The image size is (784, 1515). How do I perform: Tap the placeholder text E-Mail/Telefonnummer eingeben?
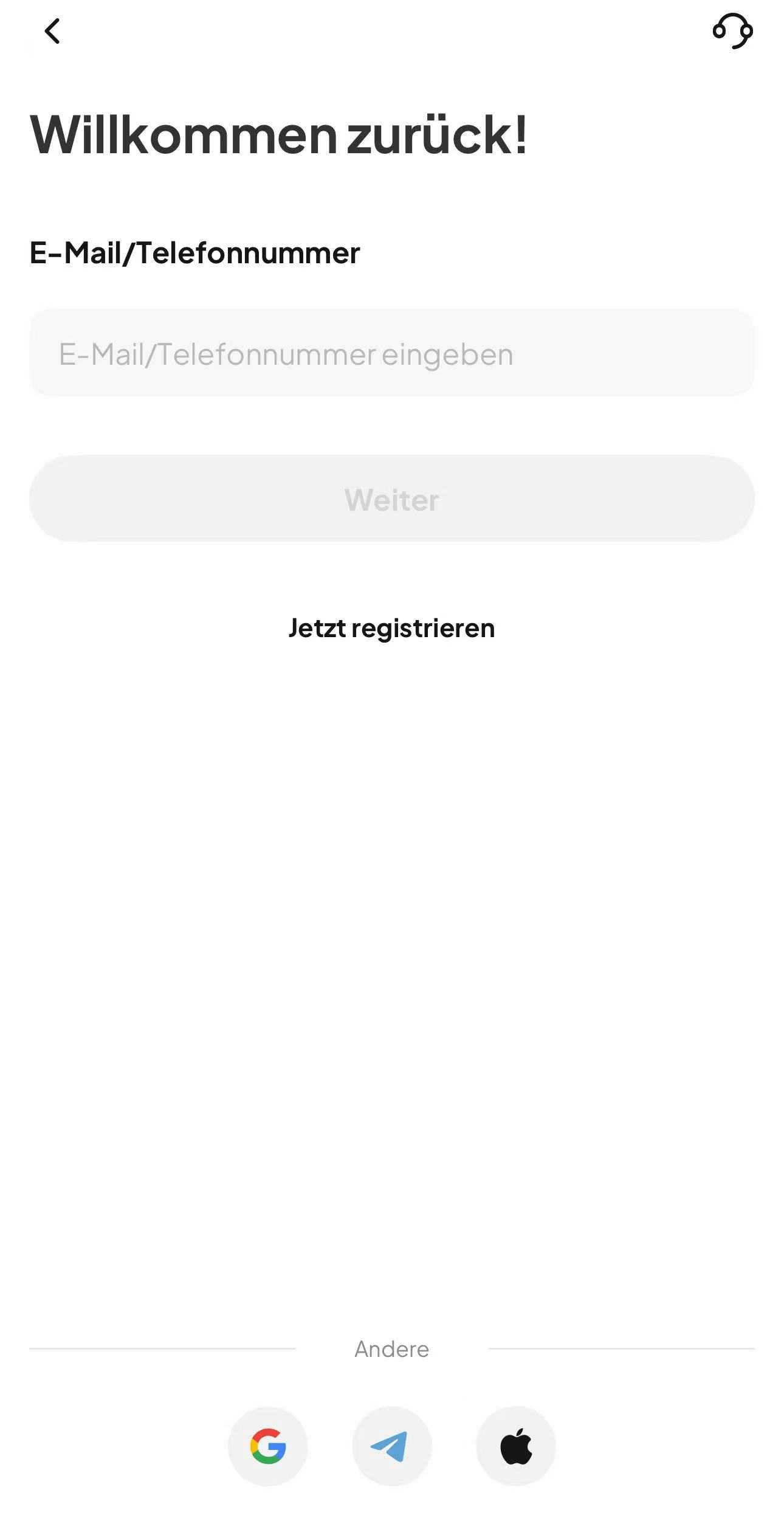pyautogui.click(x=286, y=354)
